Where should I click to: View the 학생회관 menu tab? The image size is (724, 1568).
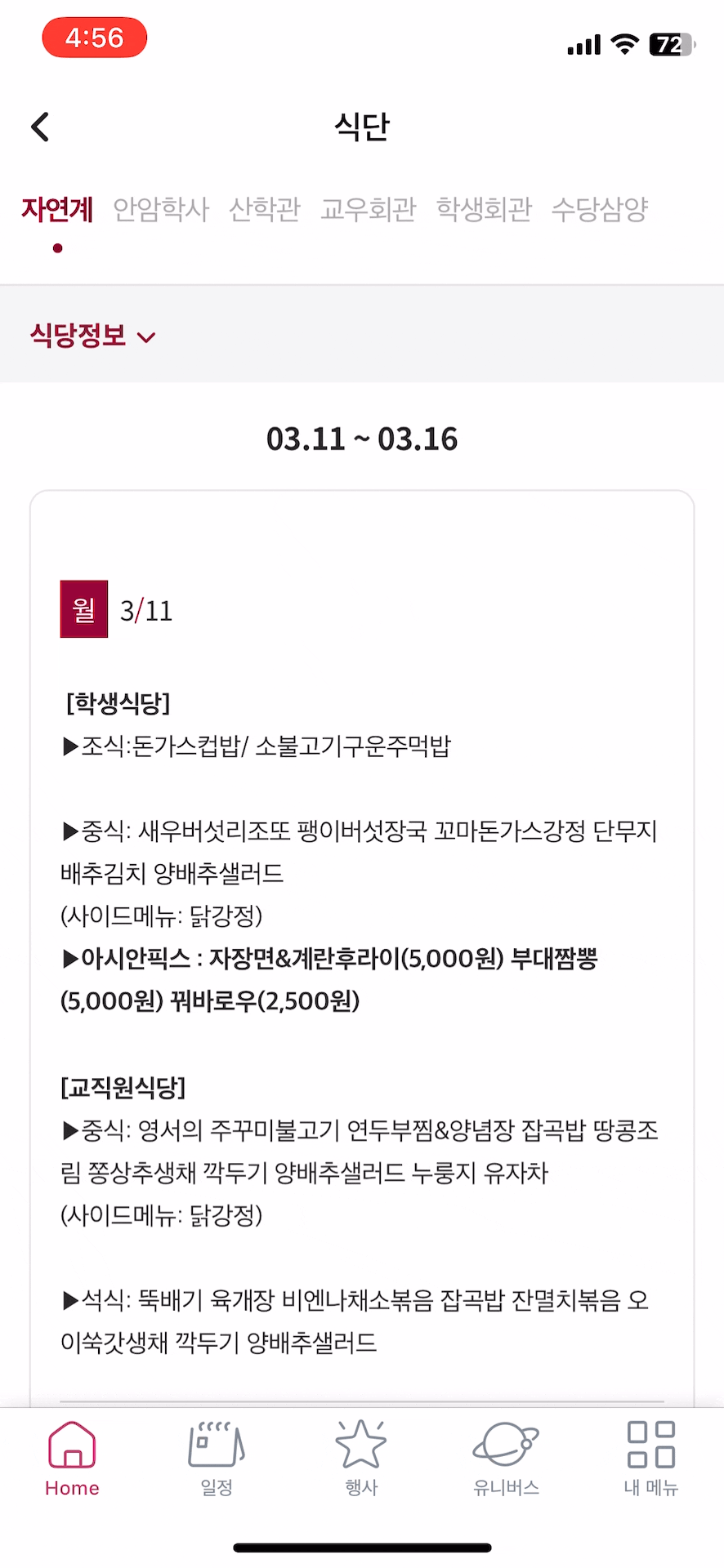click(x=484, y=210)
